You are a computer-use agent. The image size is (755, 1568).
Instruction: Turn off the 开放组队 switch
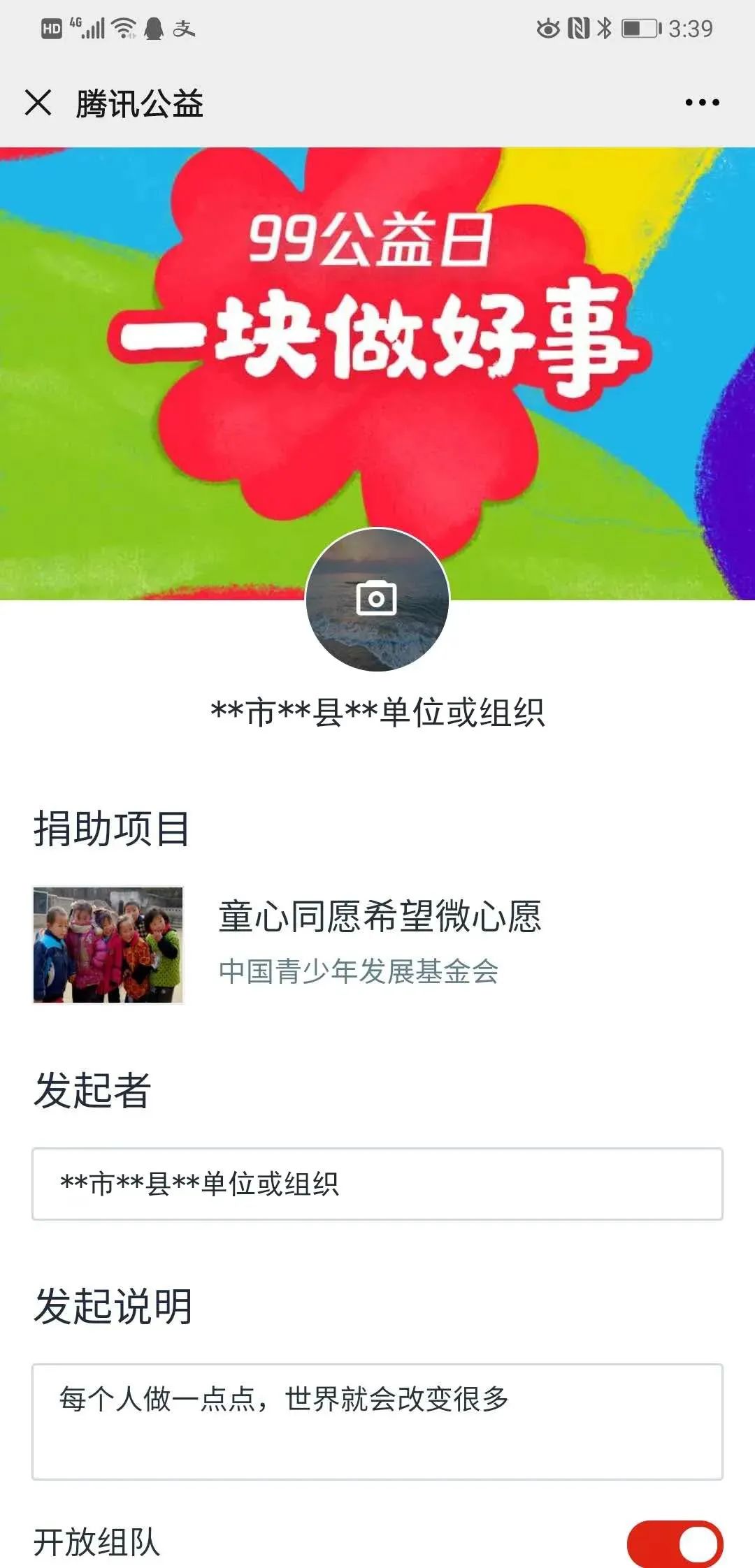(674, 1543)
